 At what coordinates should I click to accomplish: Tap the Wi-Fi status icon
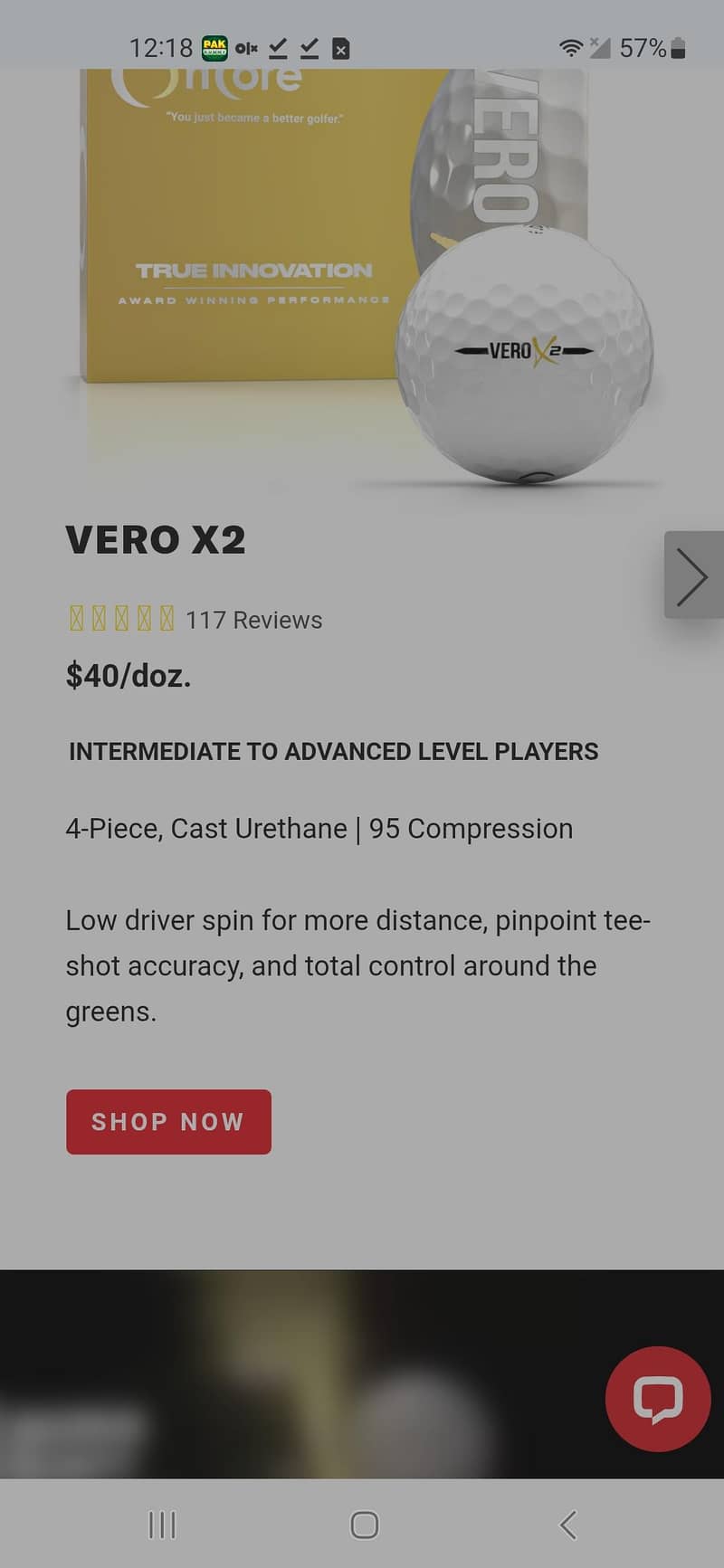point(572,47)
